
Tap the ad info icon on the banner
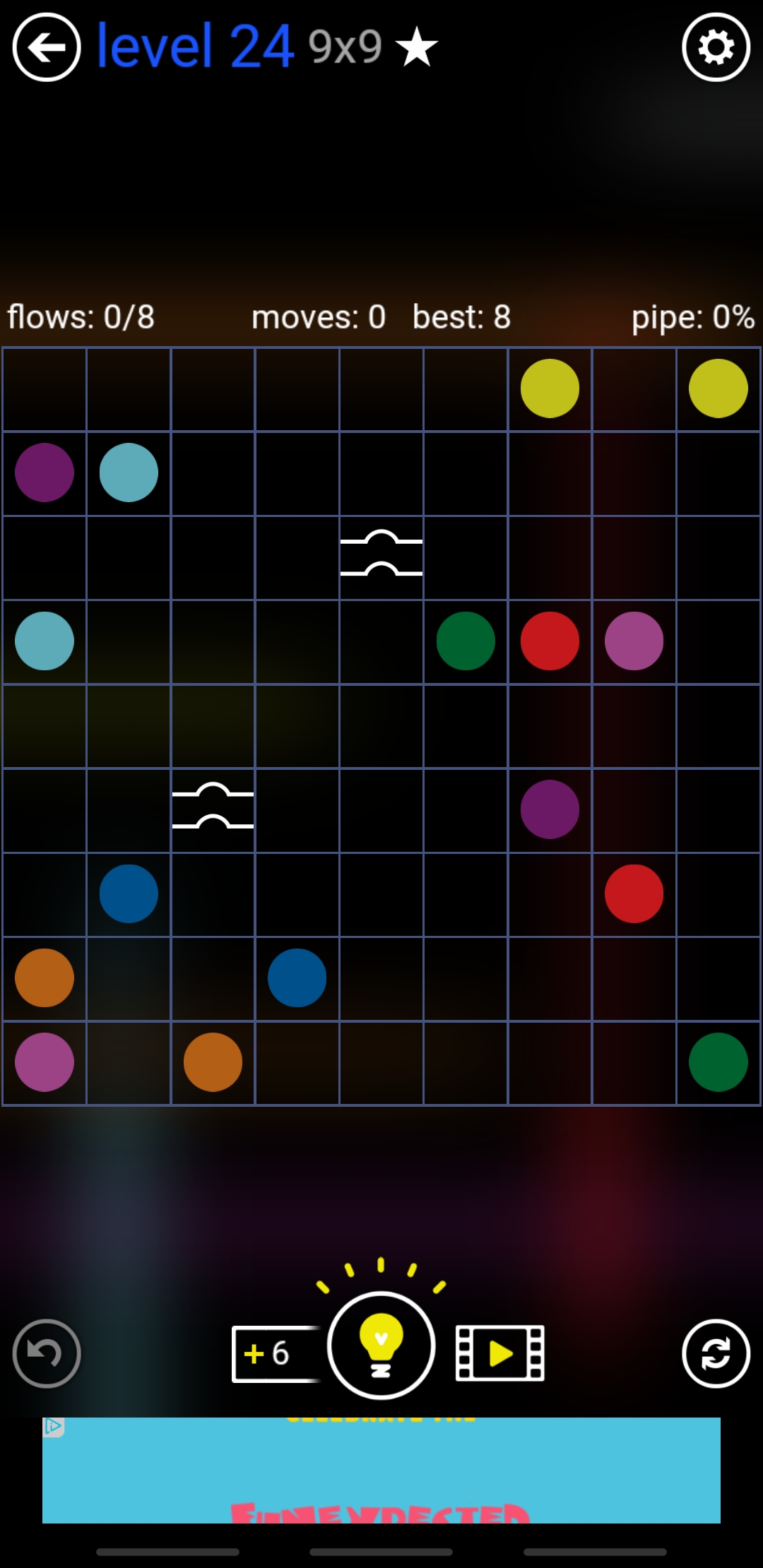coord(54,1427)
